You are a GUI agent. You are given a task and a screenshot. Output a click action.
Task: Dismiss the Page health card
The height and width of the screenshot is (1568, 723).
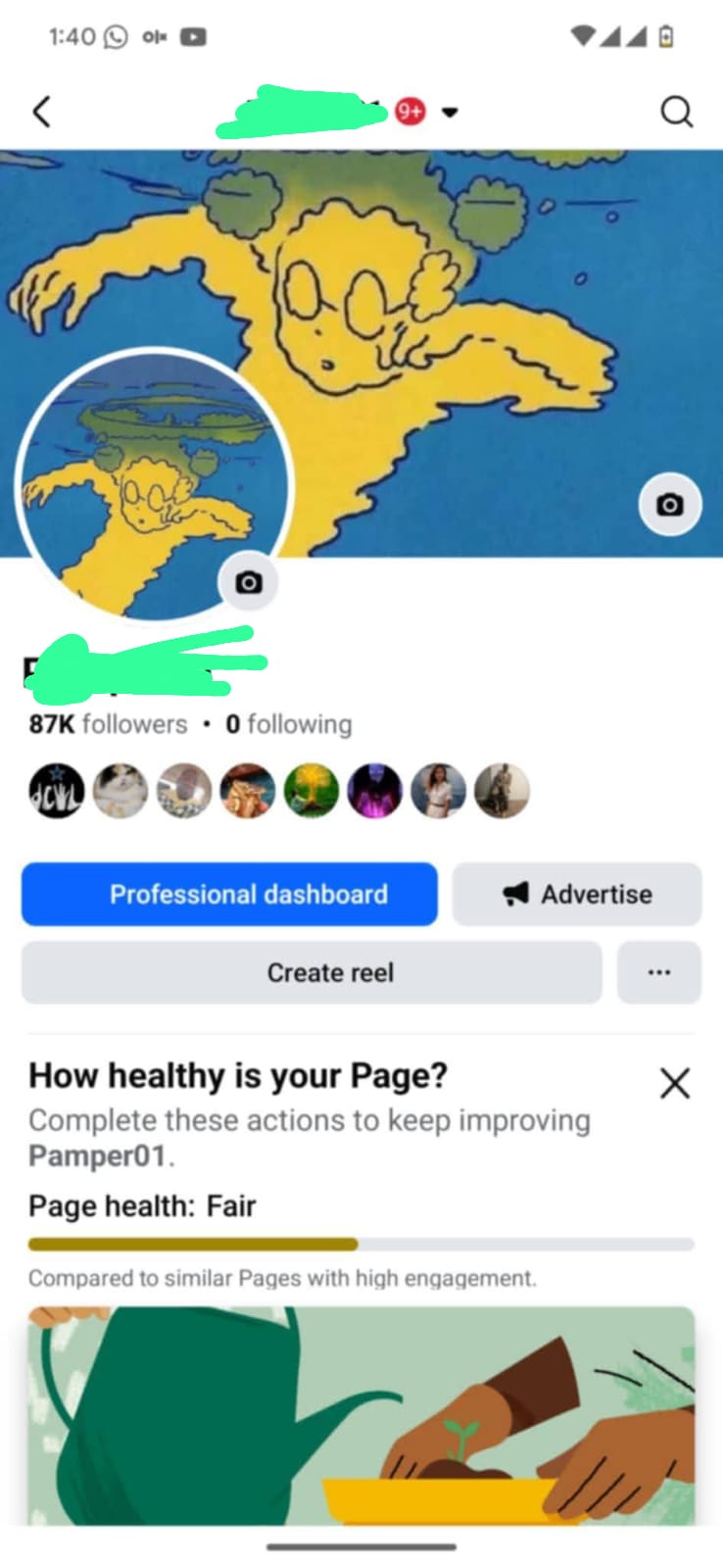(675, 1083)
